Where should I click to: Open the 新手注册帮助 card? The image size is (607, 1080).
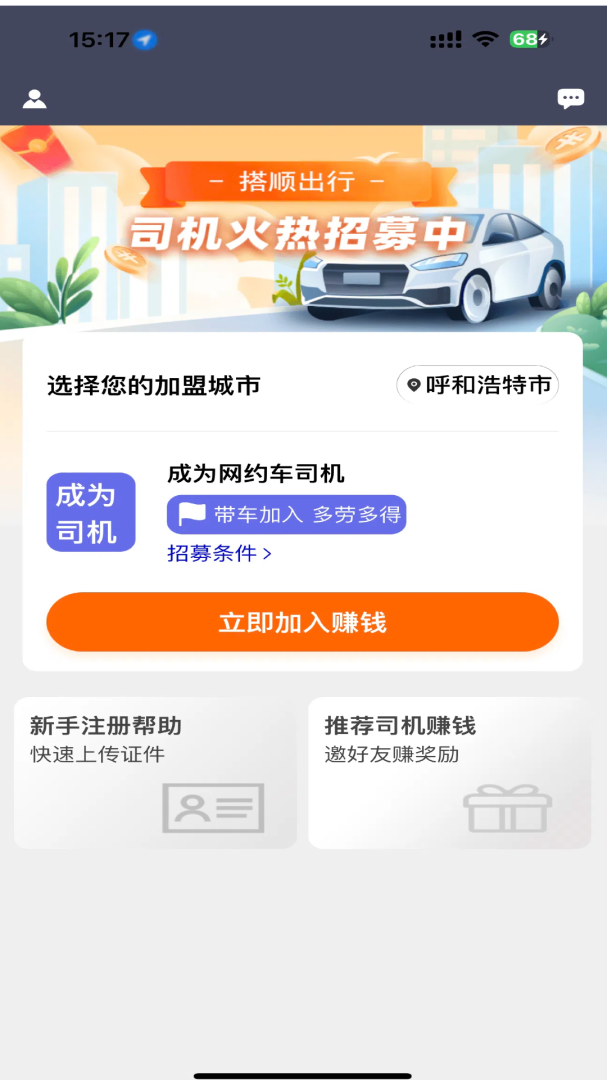point(155,773)
